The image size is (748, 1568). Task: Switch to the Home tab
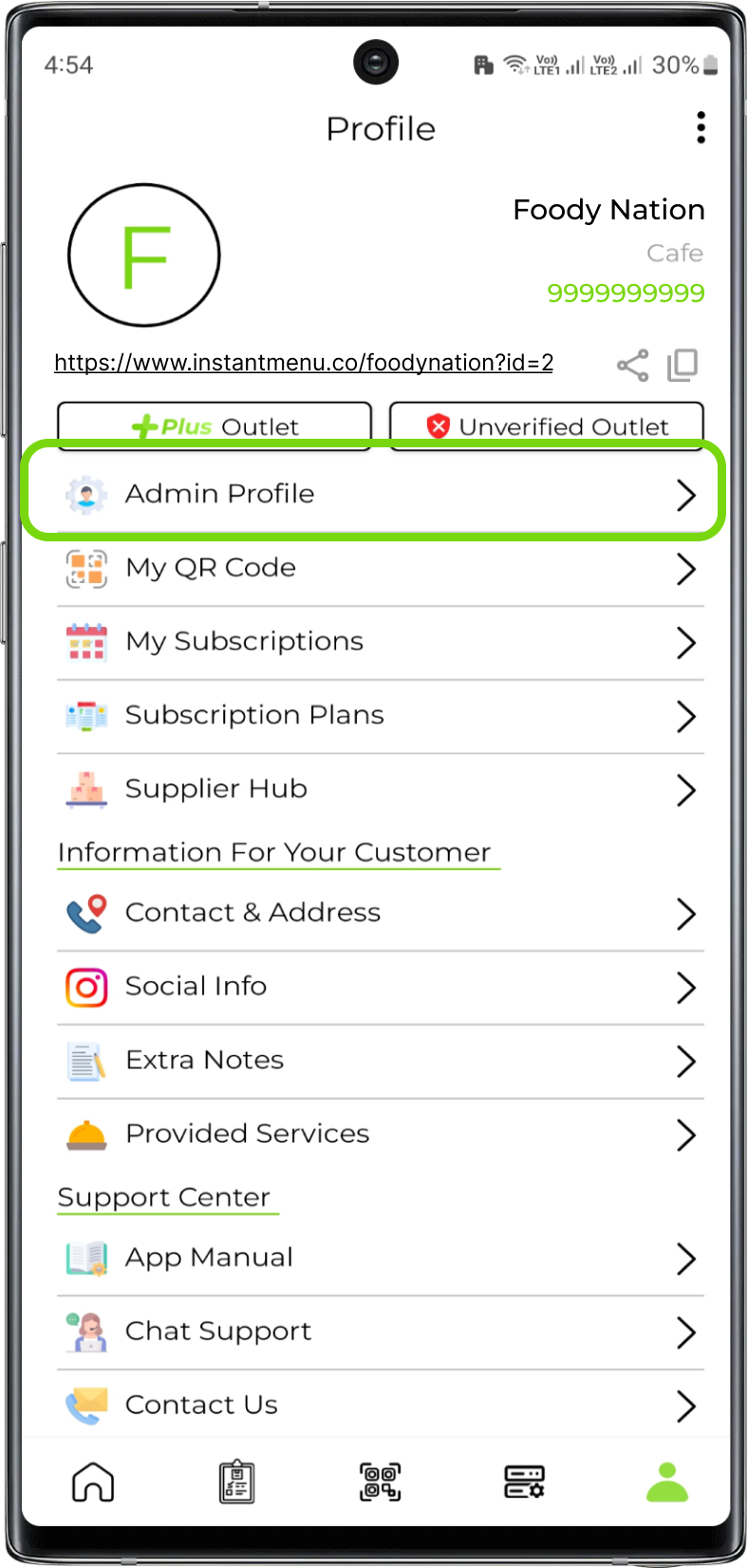93,1482
